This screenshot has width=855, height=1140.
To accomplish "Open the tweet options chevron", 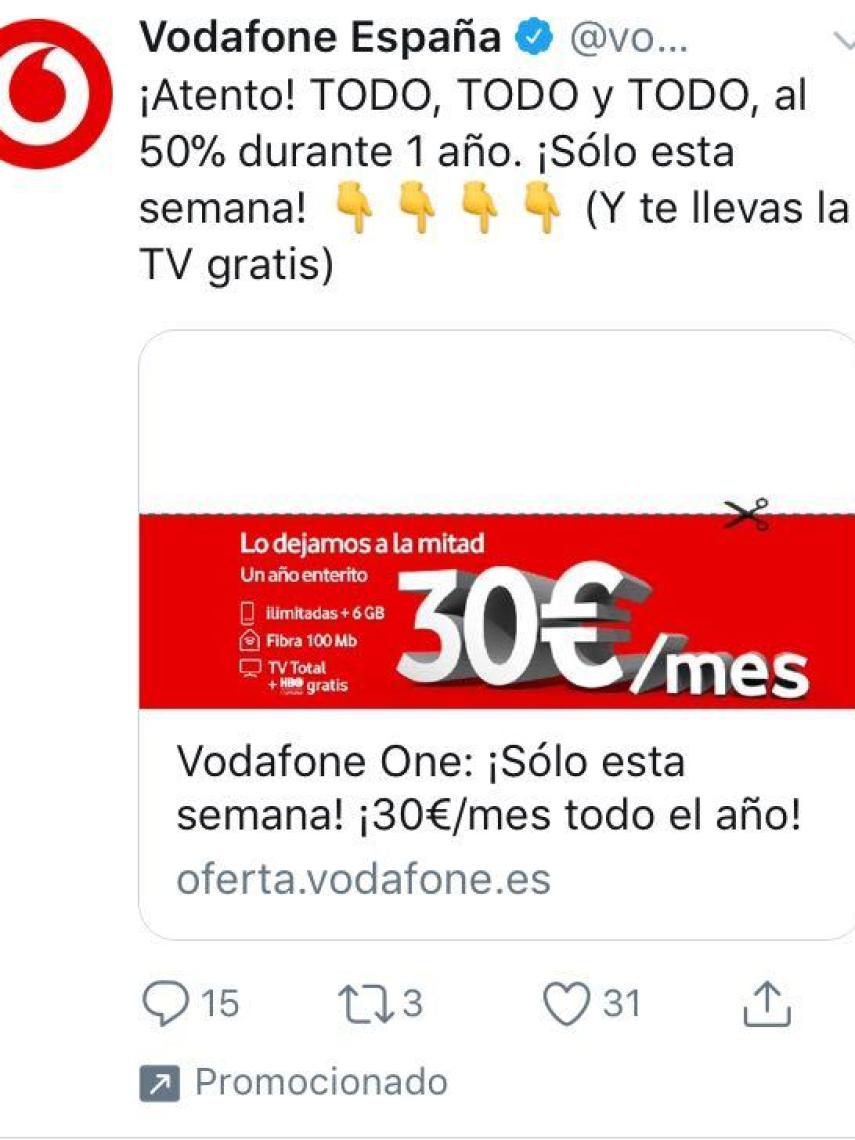I will pos(842,40).
